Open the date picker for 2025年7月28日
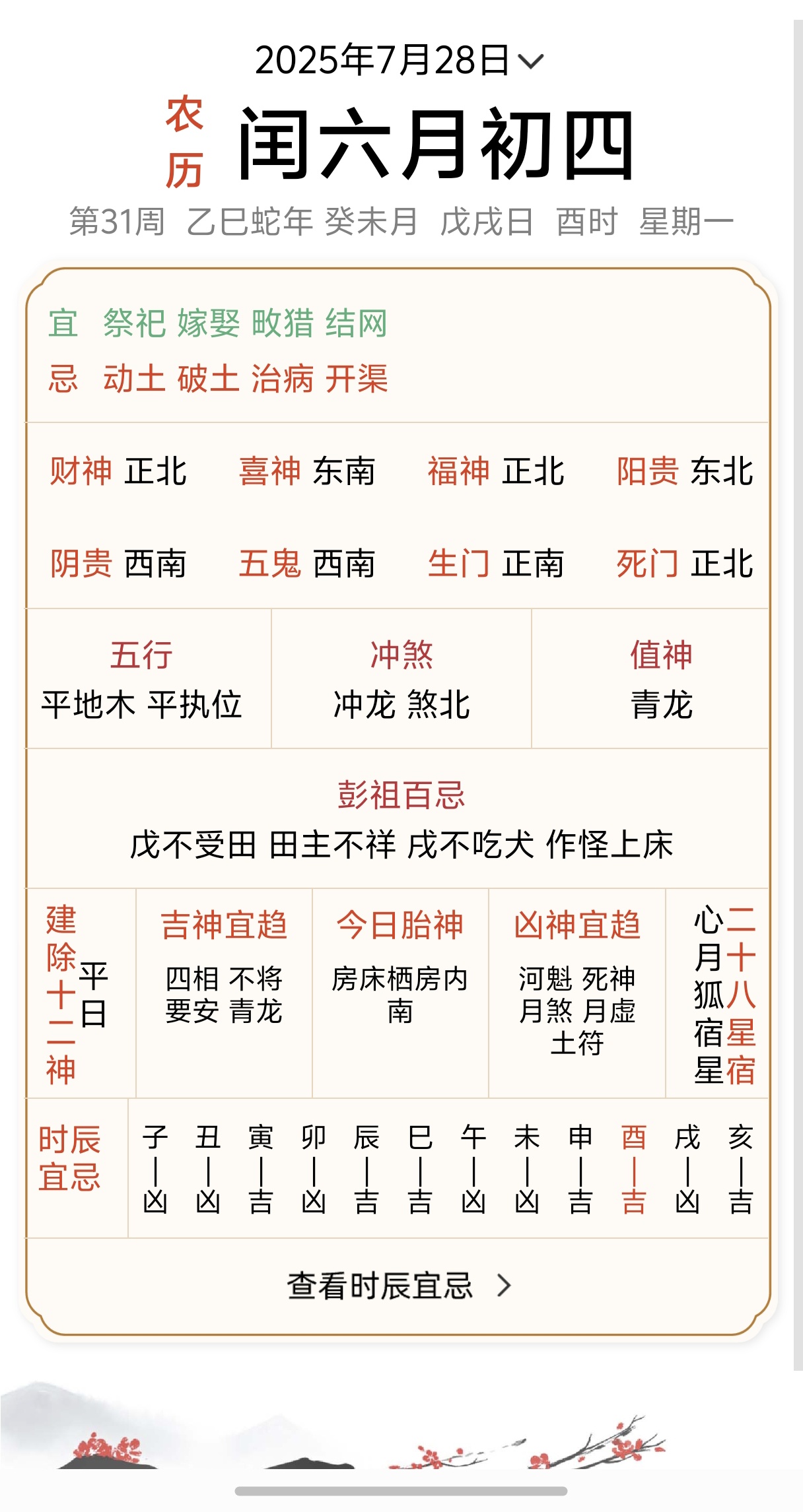Image resolution: width=803 pixels, height=1512 pixels. 400,61
